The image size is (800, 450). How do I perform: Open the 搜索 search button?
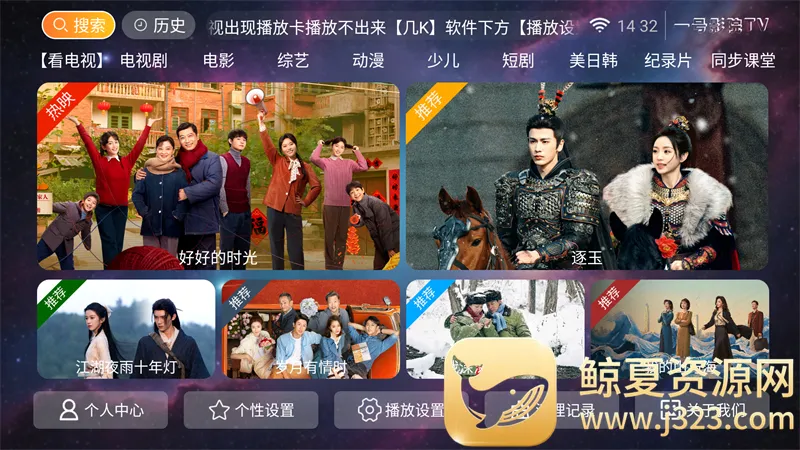coord(78,25)
